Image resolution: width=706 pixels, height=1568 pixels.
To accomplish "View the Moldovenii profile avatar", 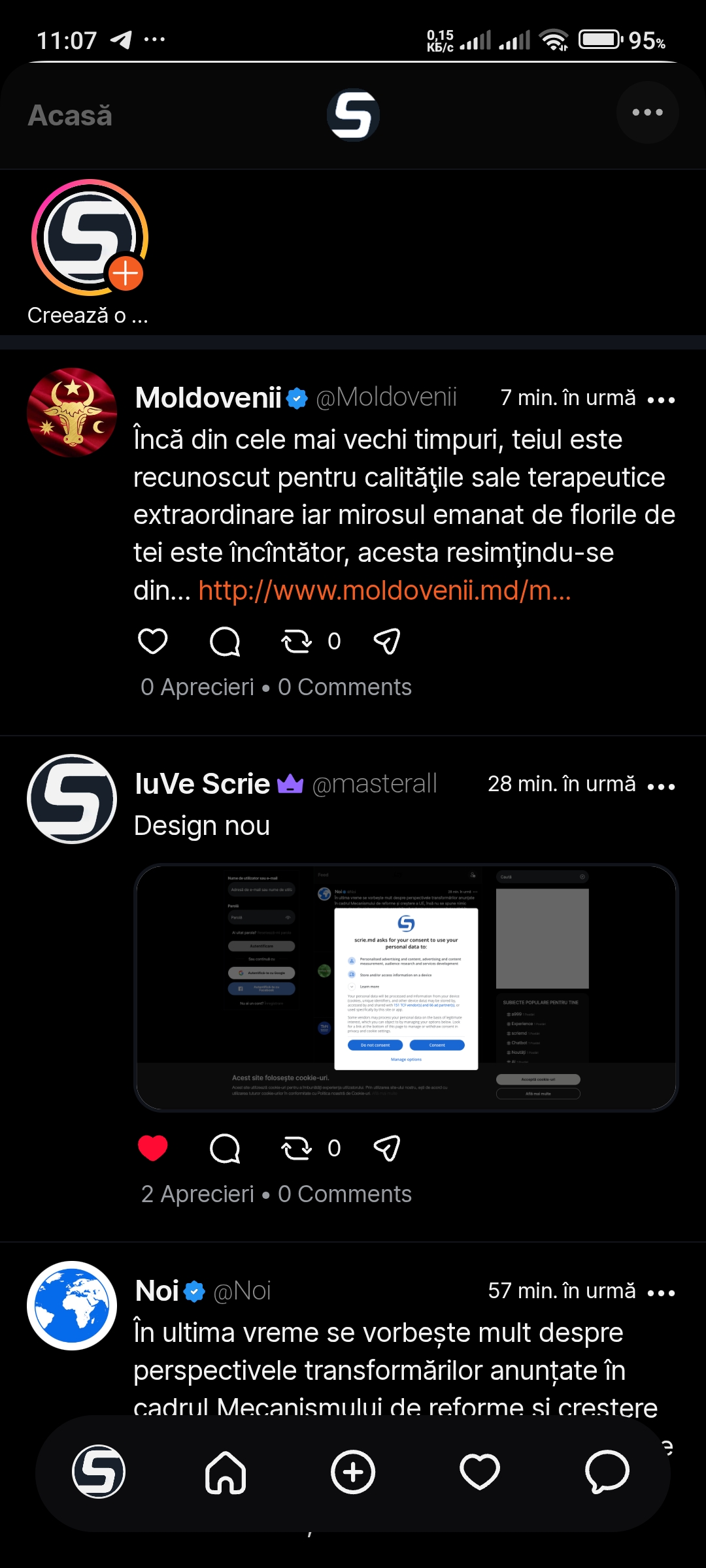I will (72, 412).
